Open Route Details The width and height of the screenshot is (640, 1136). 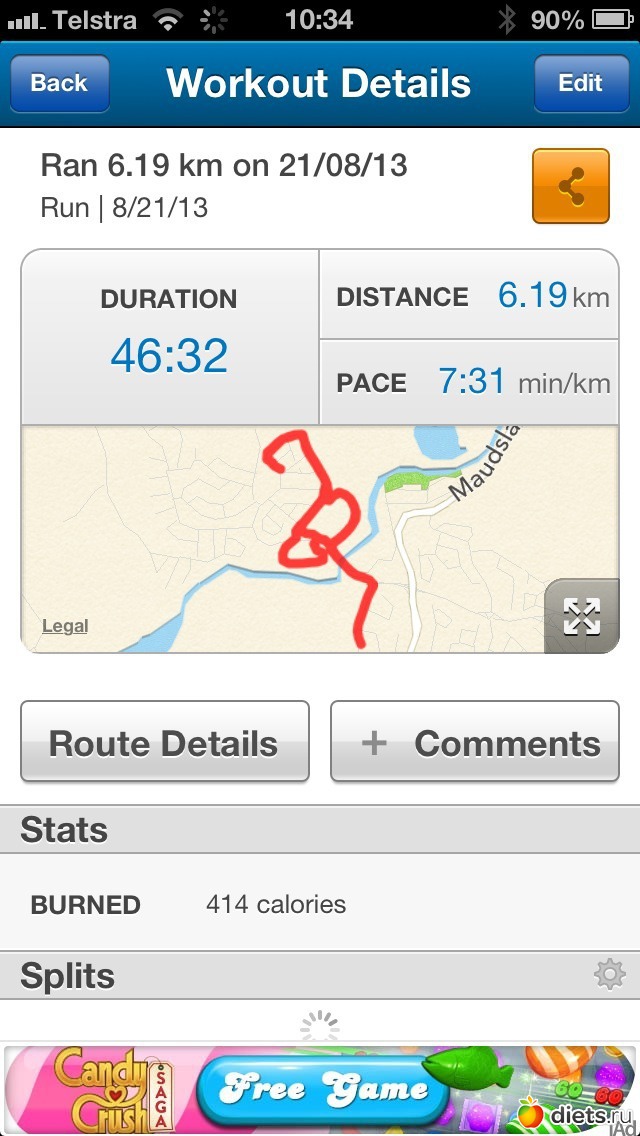[165, 742]
